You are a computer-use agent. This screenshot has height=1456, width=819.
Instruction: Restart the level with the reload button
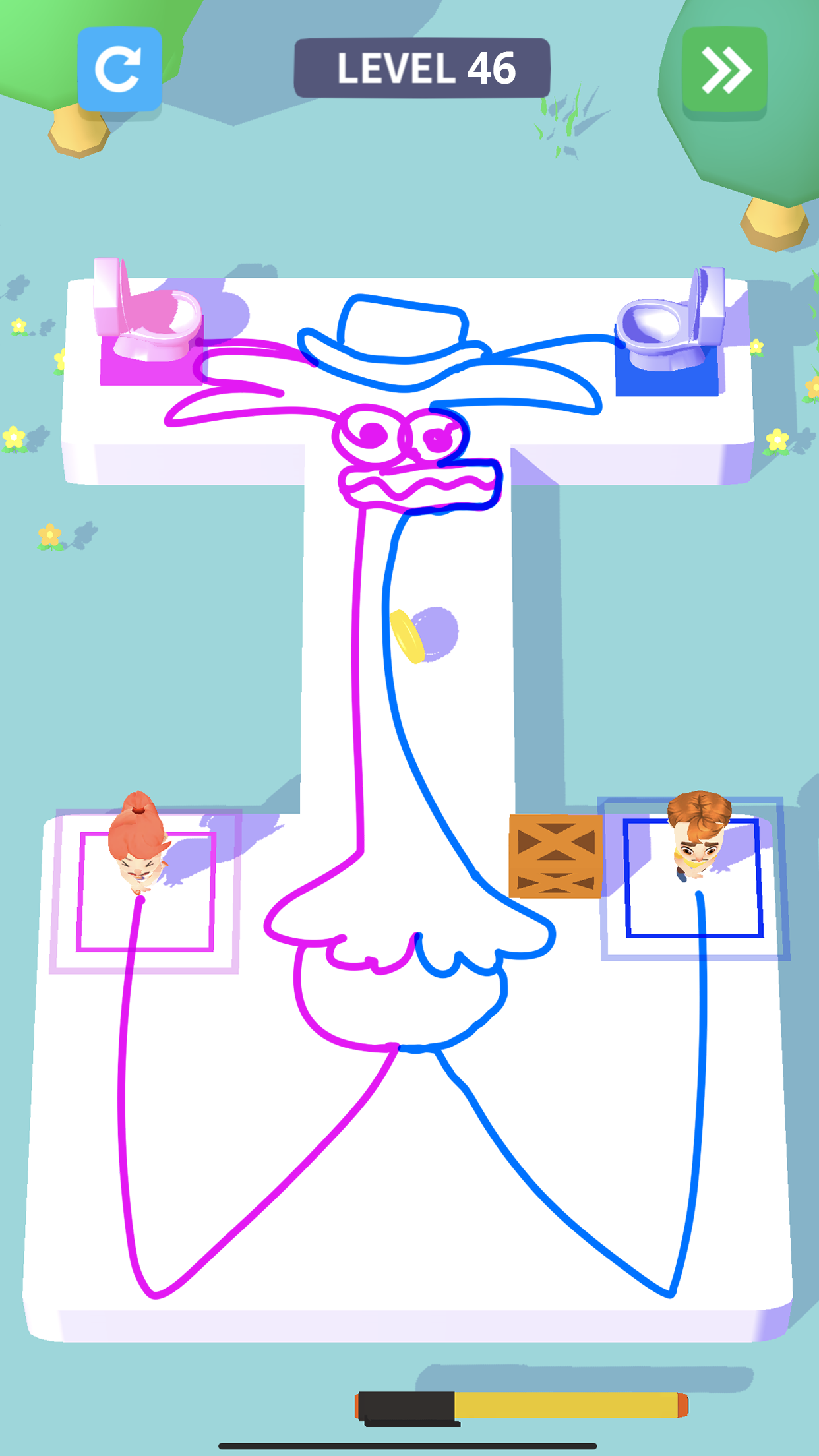(119, 69)
